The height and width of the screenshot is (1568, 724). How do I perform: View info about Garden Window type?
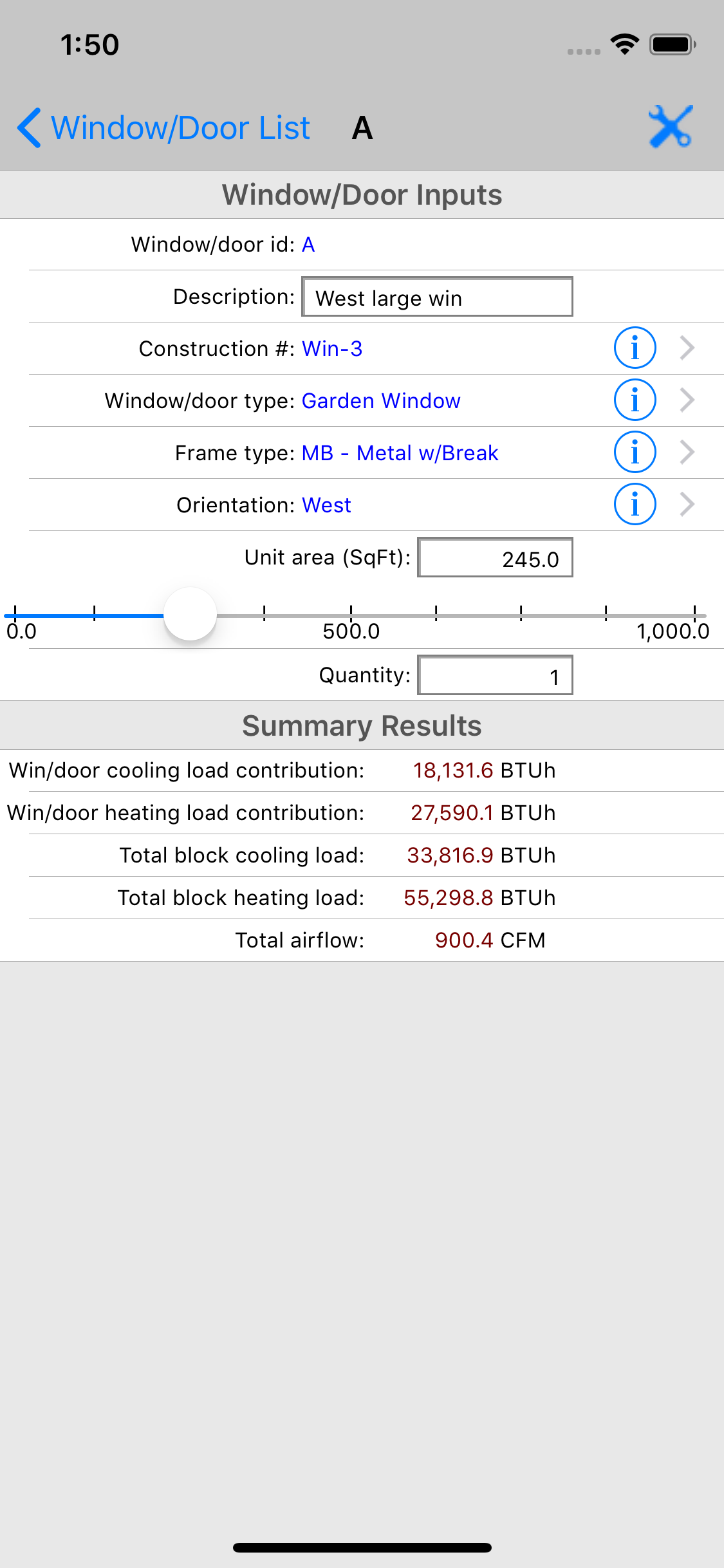coord(634,400)
